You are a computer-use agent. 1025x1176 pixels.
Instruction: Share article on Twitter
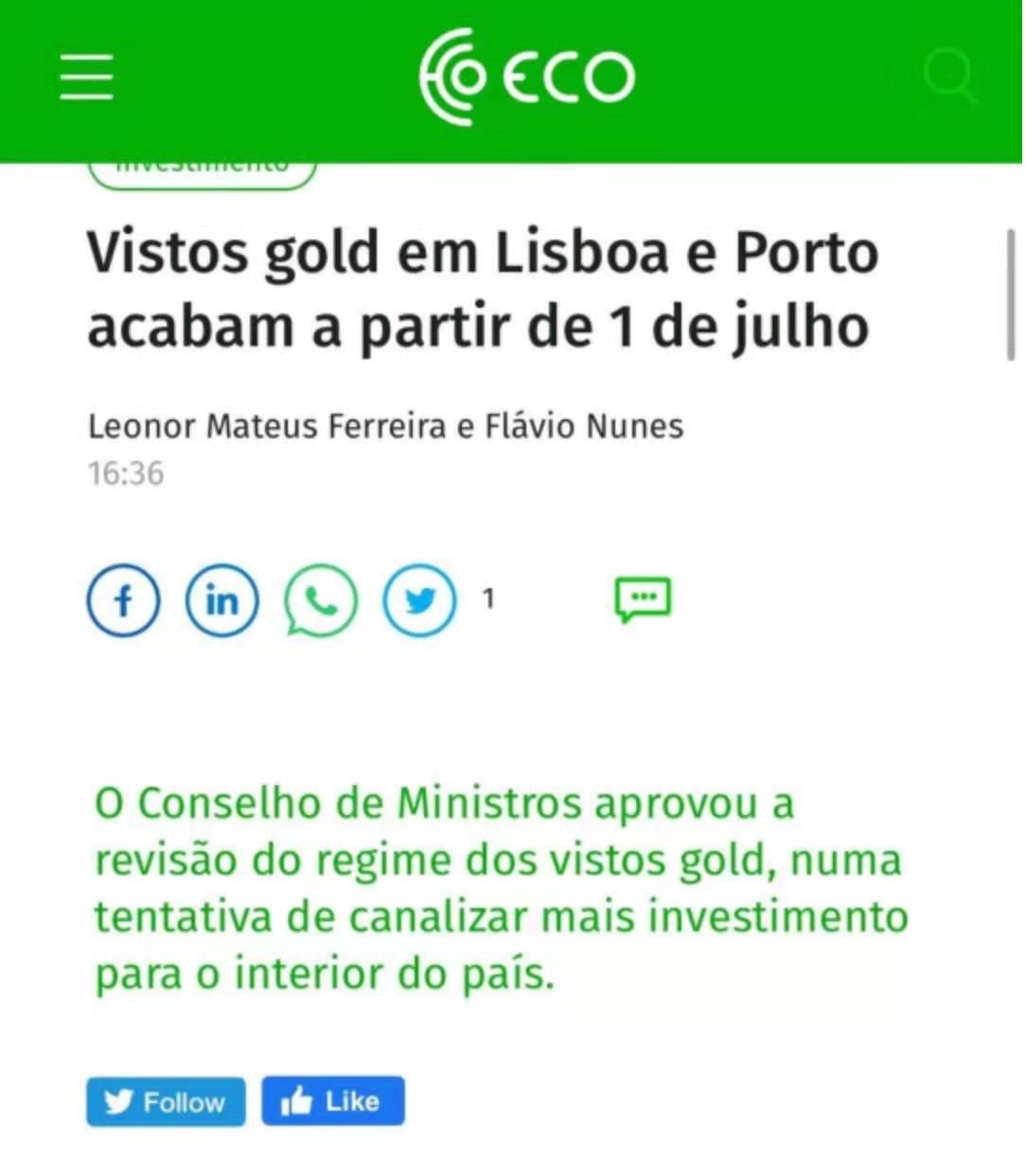[419, 600]
